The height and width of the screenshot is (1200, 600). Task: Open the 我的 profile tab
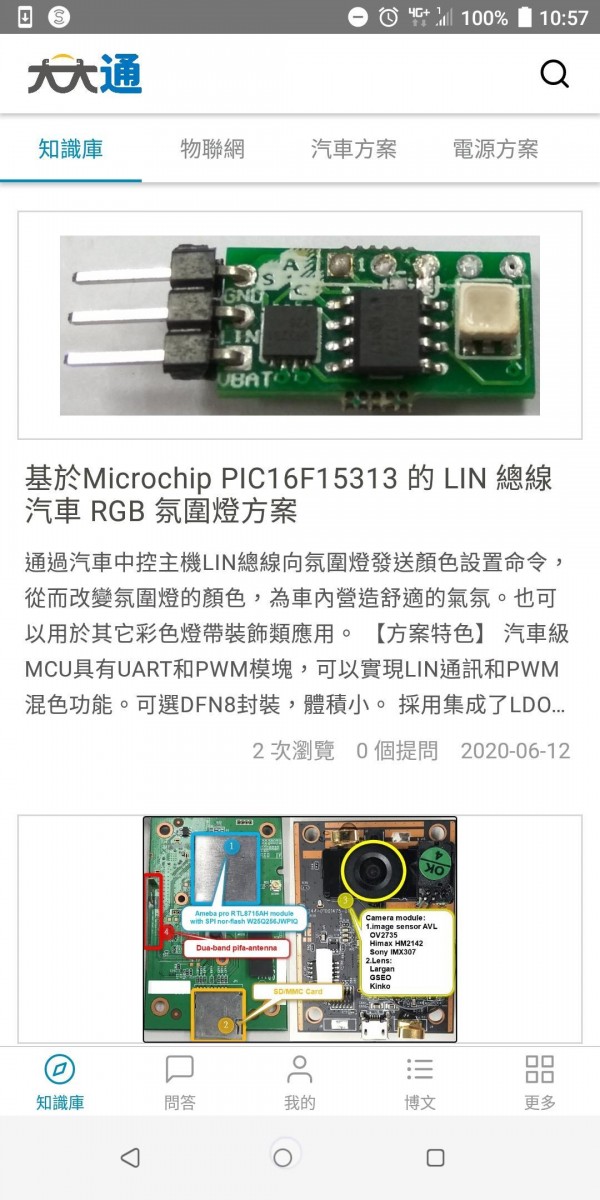300,1082
